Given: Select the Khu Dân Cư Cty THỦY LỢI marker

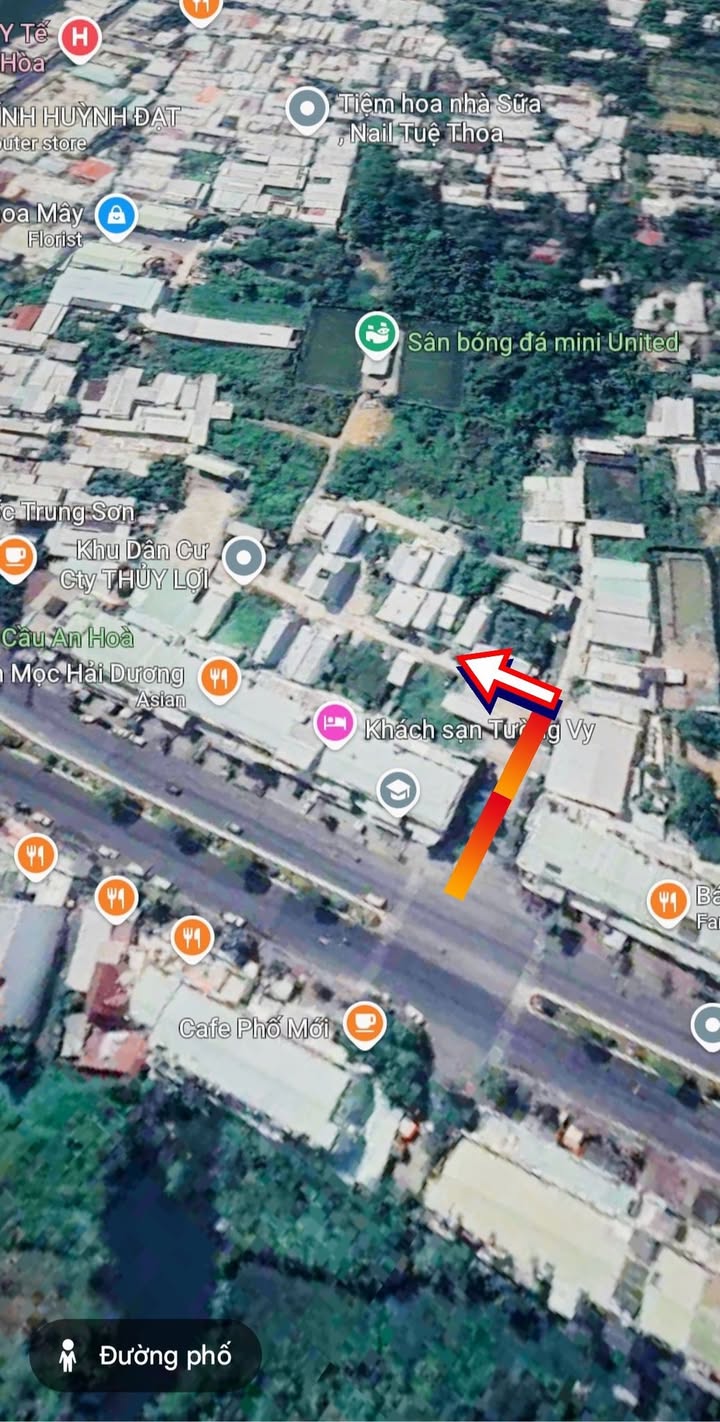Looking at the screenshot, I should click(x=244, y=559).
